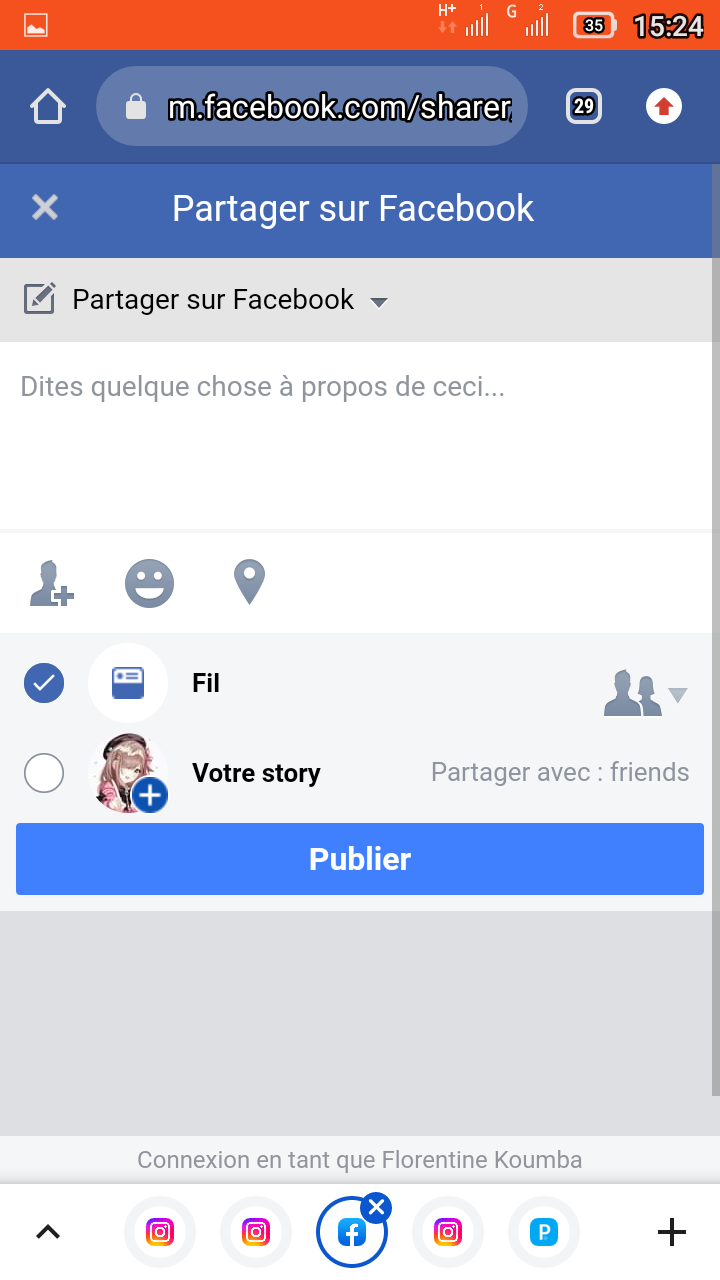Add a feeling with the smiley icon
The height and width of the screenshot is (1280, 720).
(x=149, y=583)
